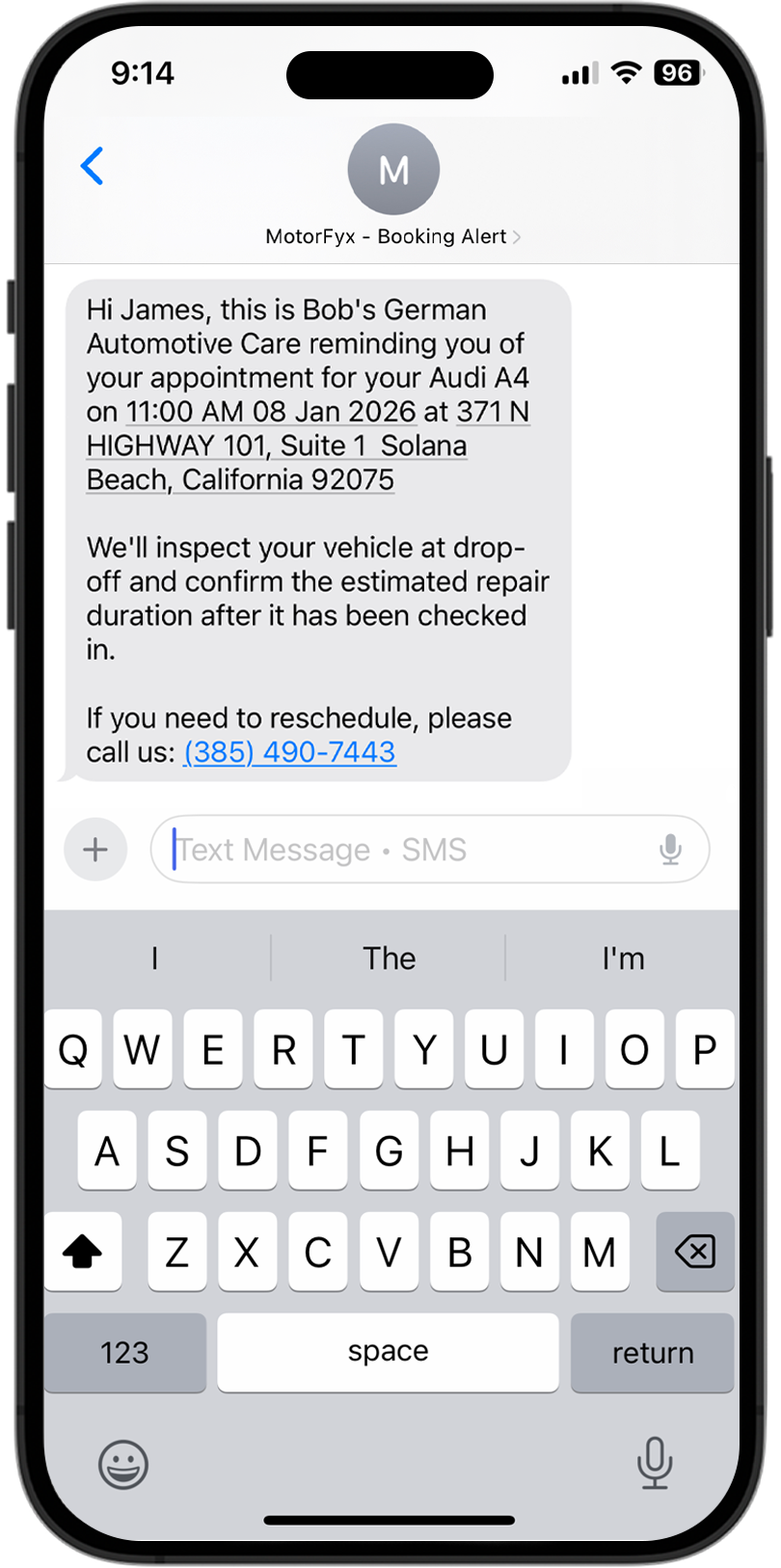Call the phone number (385) 490-7443
The height and width of the screenshot is (1568, 781).
click(x=289, y=752)
